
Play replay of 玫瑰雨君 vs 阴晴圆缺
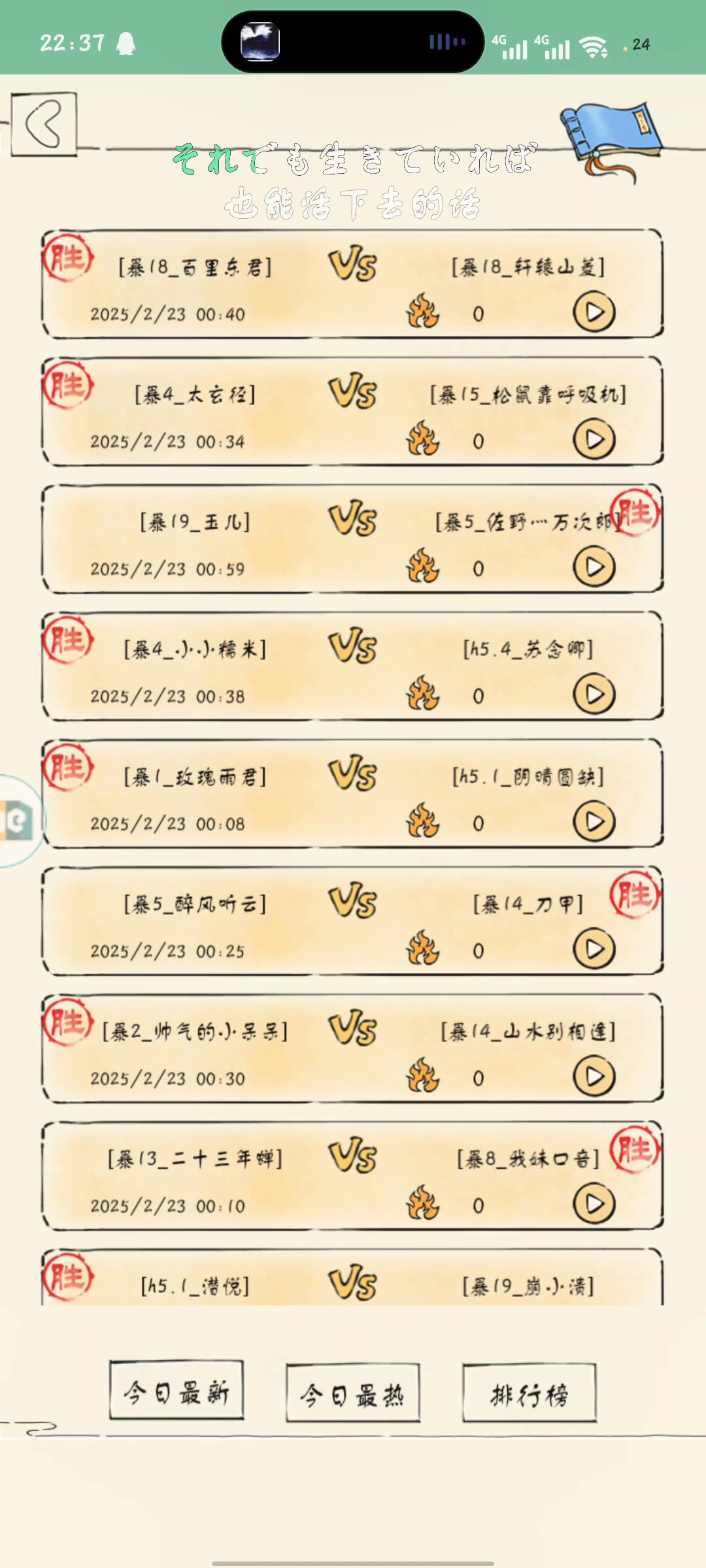(x=594, y=823)
